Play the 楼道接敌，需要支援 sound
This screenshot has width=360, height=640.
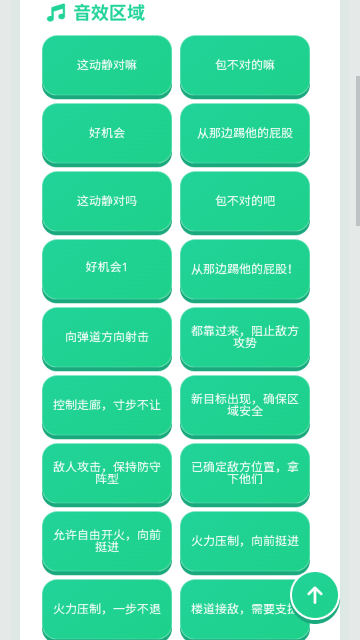tap(237, 609)
